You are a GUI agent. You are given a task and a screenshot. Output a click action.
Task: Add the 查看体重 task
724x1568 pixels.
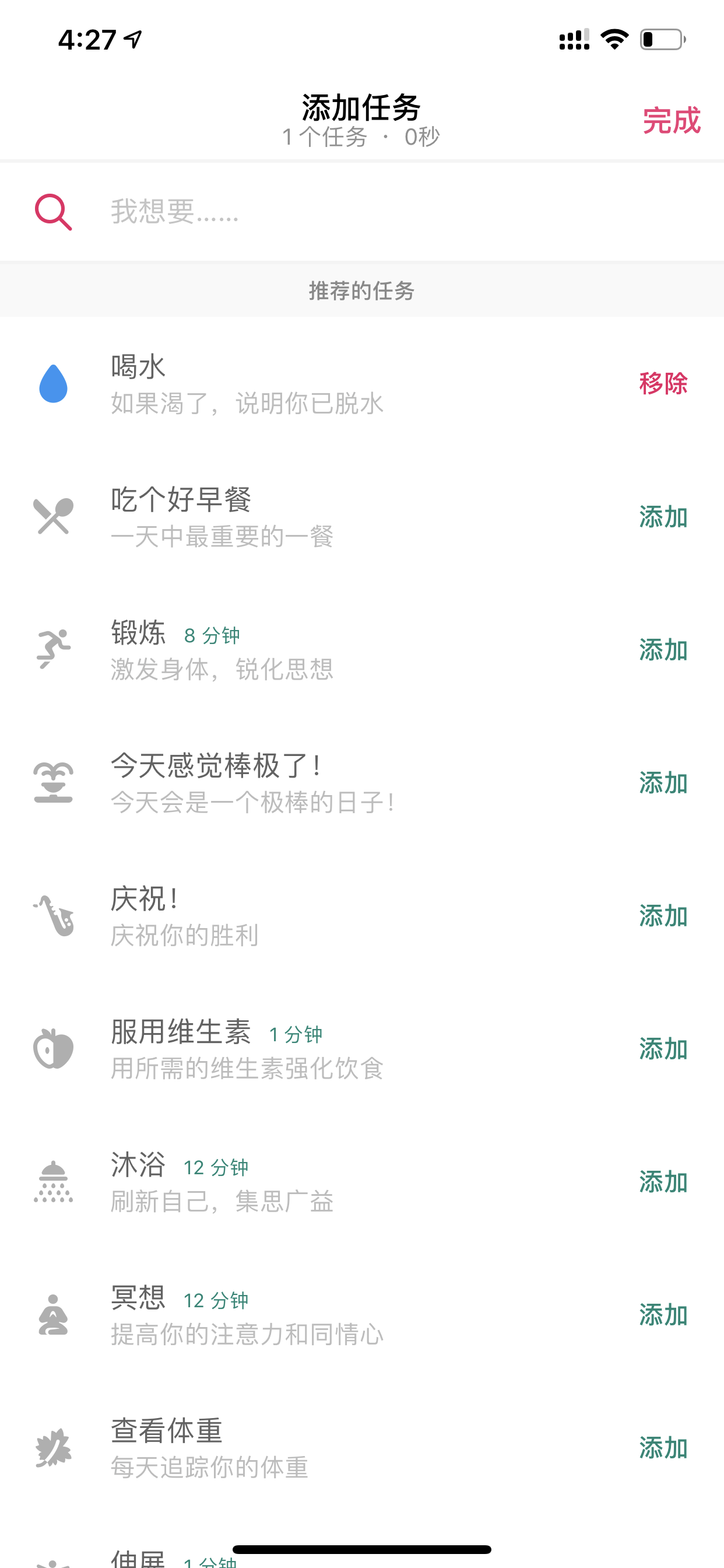(x=663, y=1448)
